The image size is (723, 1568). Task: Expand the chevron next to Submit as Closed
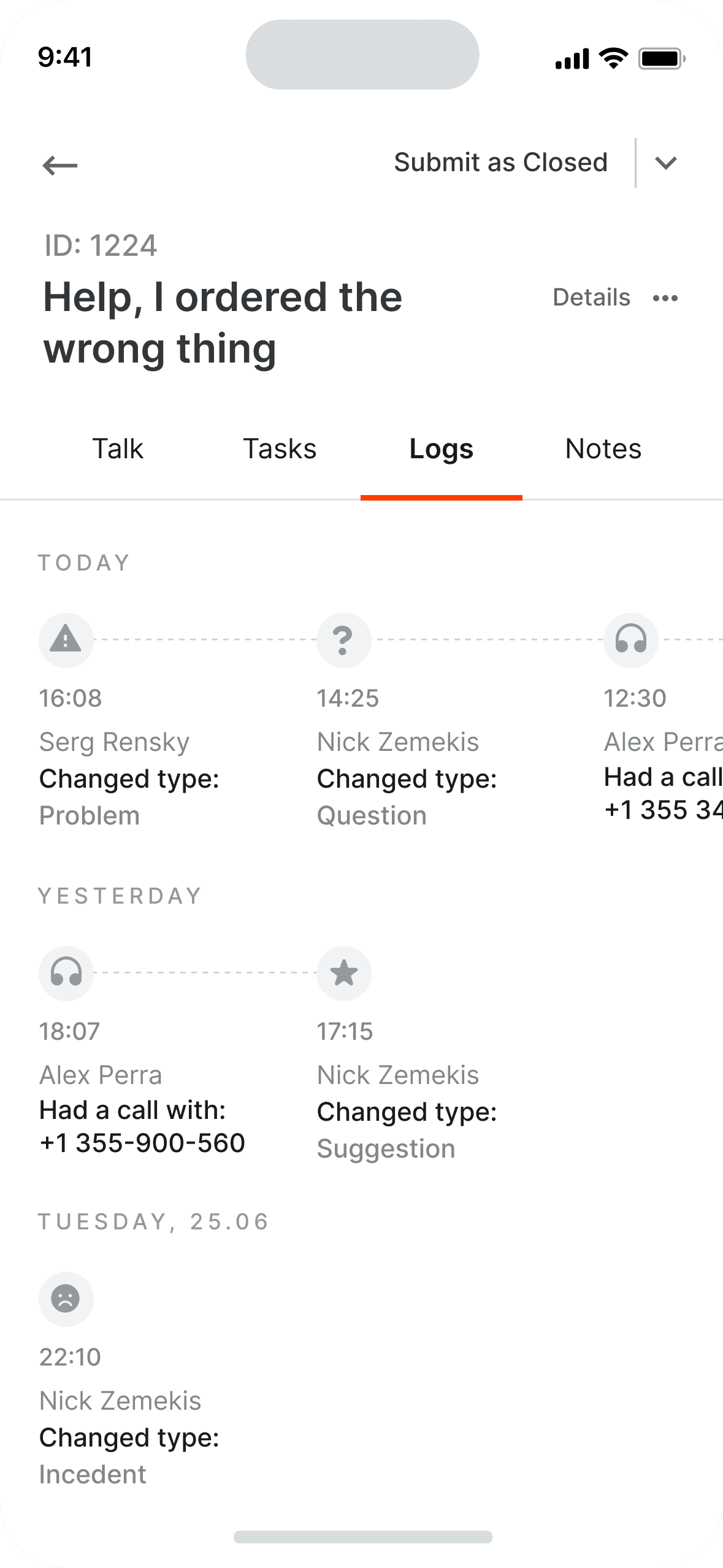[x=666, y=163]
